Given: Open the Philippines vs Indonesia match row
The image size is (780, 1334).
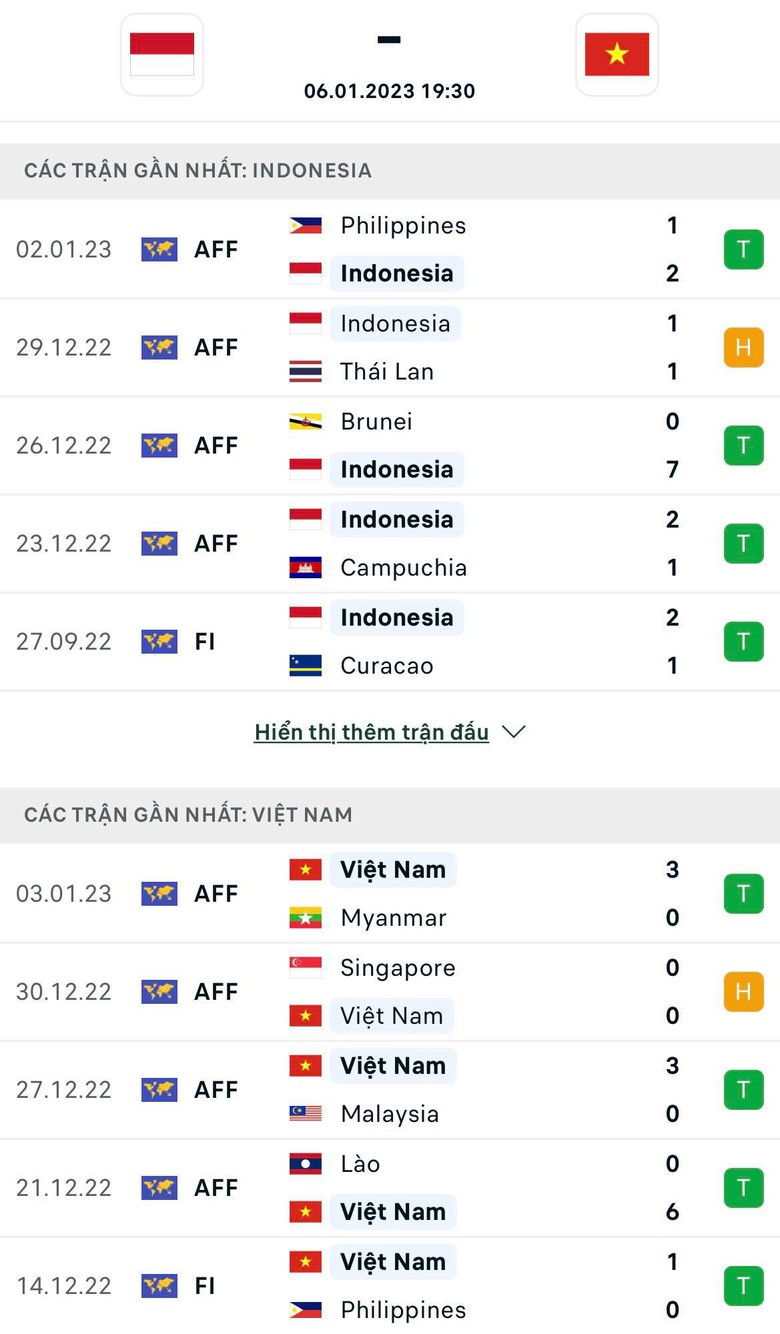Looking at the screenshot, I should [390, 249].
